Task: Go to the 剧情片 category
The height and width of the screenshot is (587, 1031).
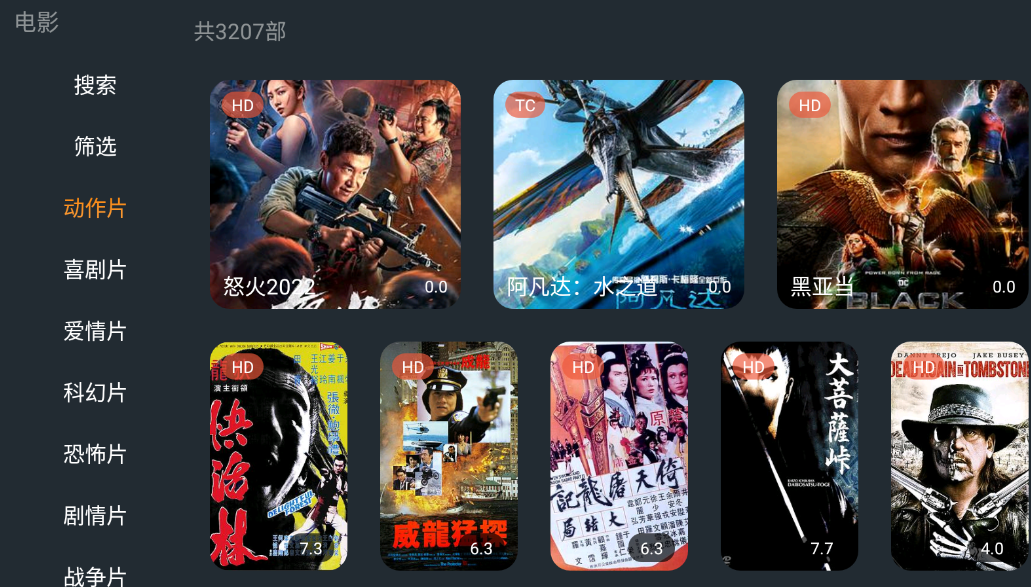Action: pos(95,516)
